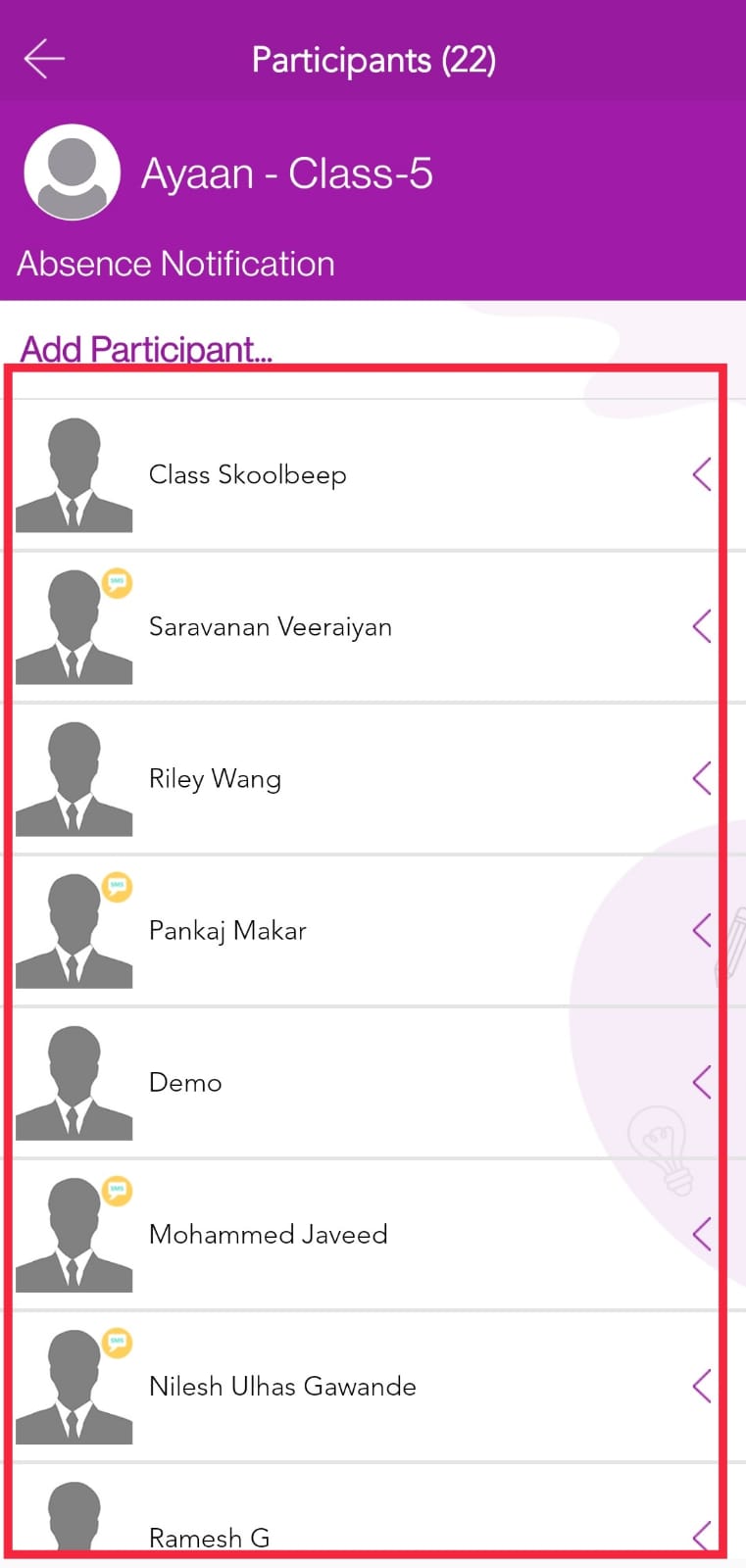Open the Class Skoolbeep participant row

373,475
